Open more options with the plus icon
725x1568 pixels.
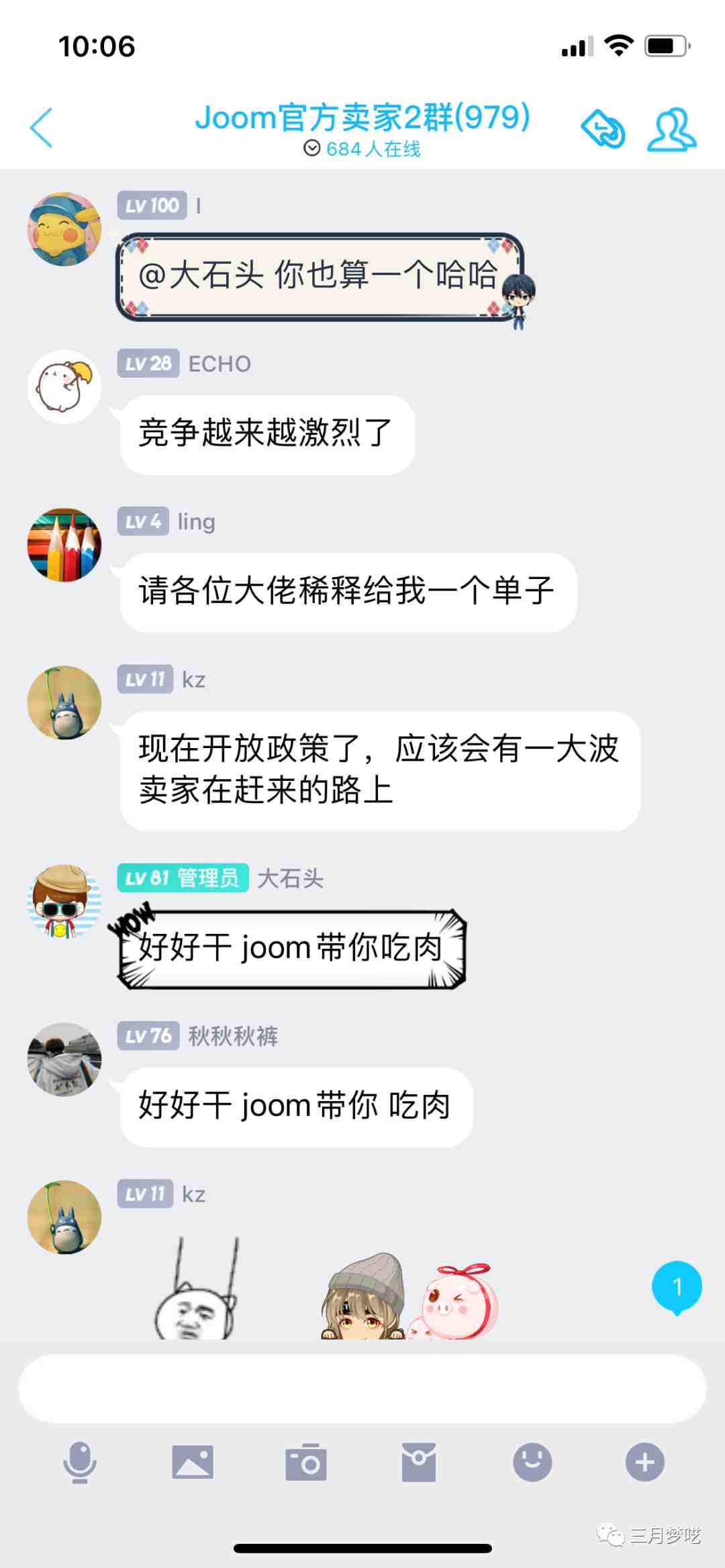click(x=645, y=1462)
